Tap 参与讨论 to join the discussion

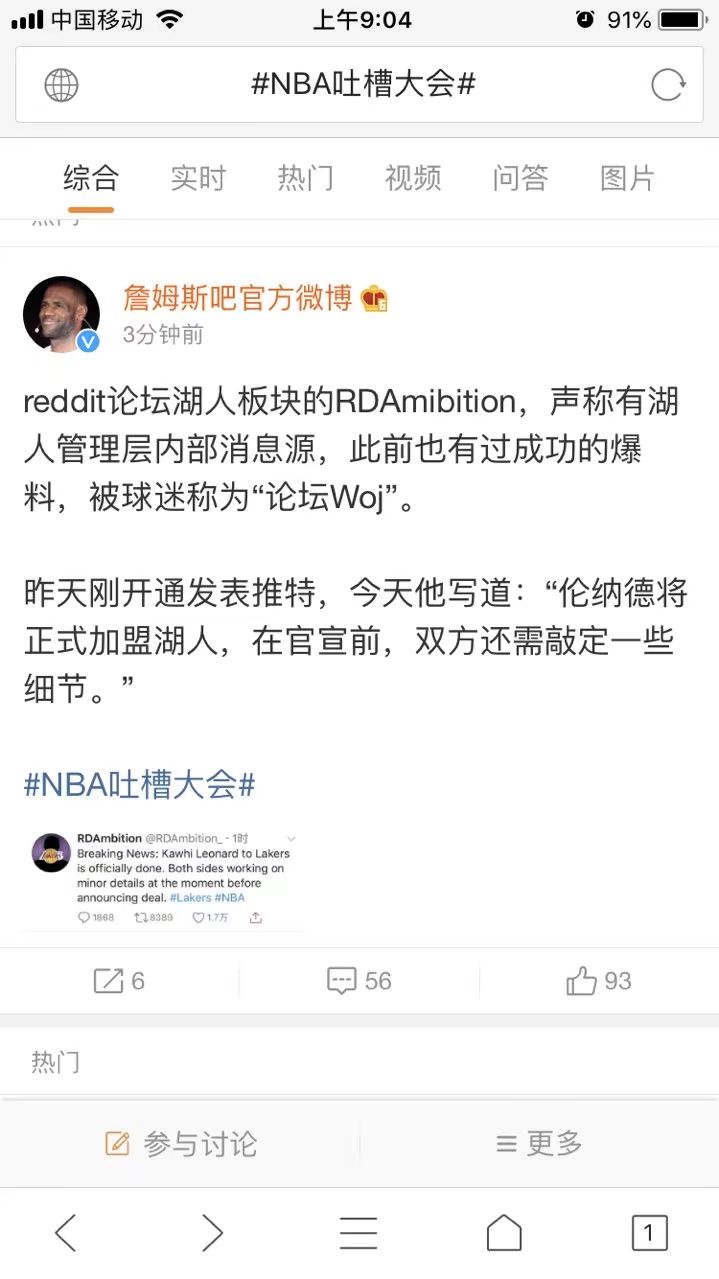pyautogui.click(x=181, y=1143)
